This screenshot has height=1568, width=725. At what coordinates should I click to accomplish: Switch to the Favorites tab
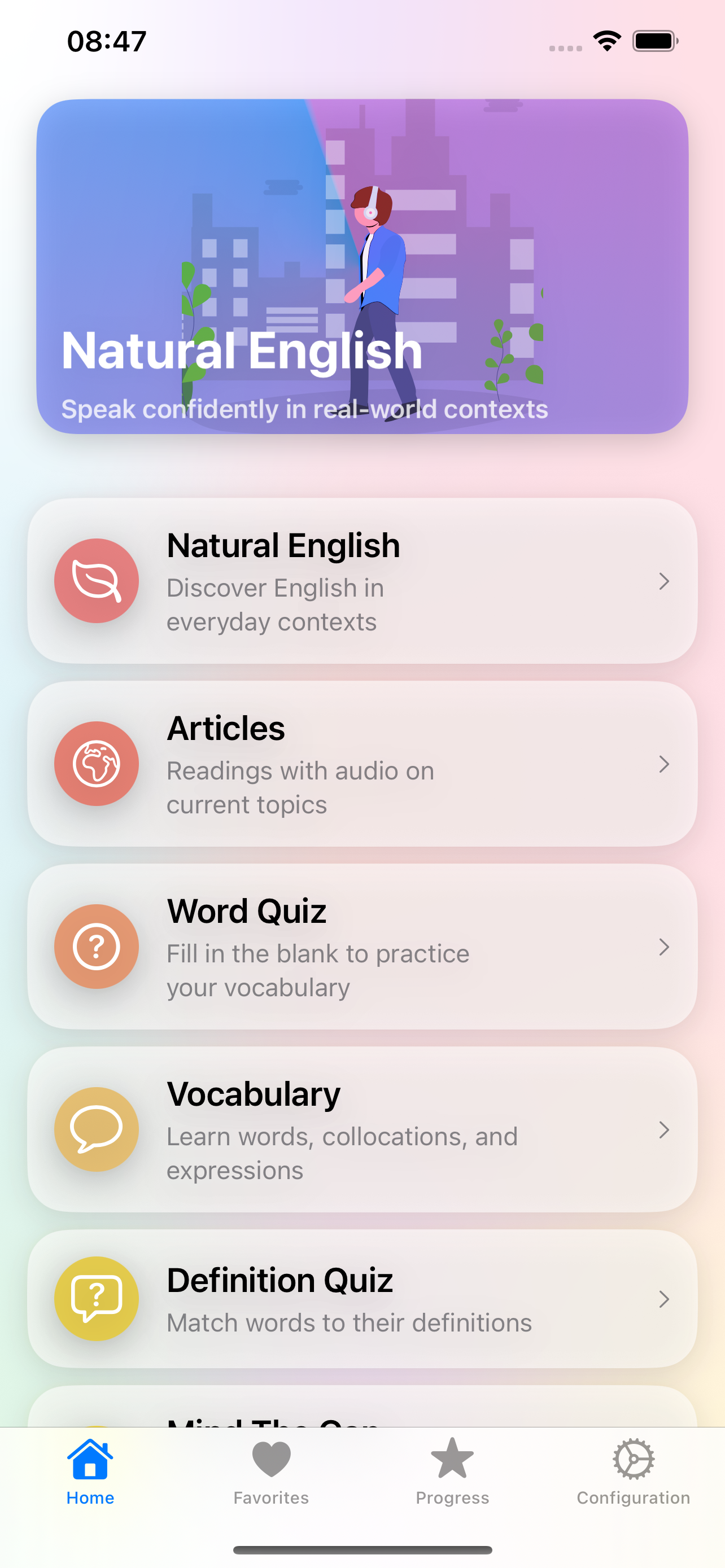pyautogui.click(x=271, y=1473)
